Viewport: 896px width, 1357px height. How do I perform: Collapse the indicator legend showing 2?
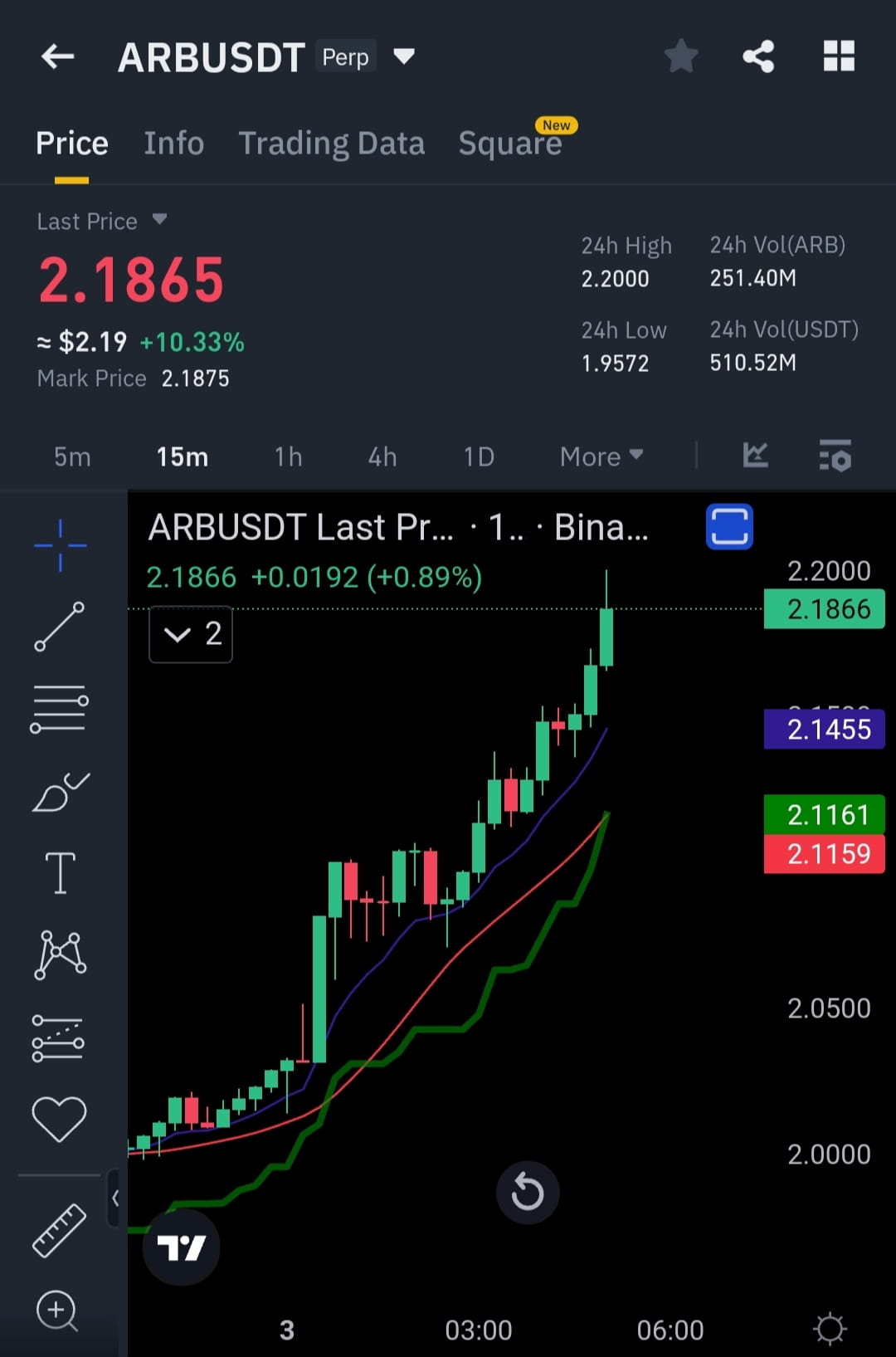(x=190, y=634)
